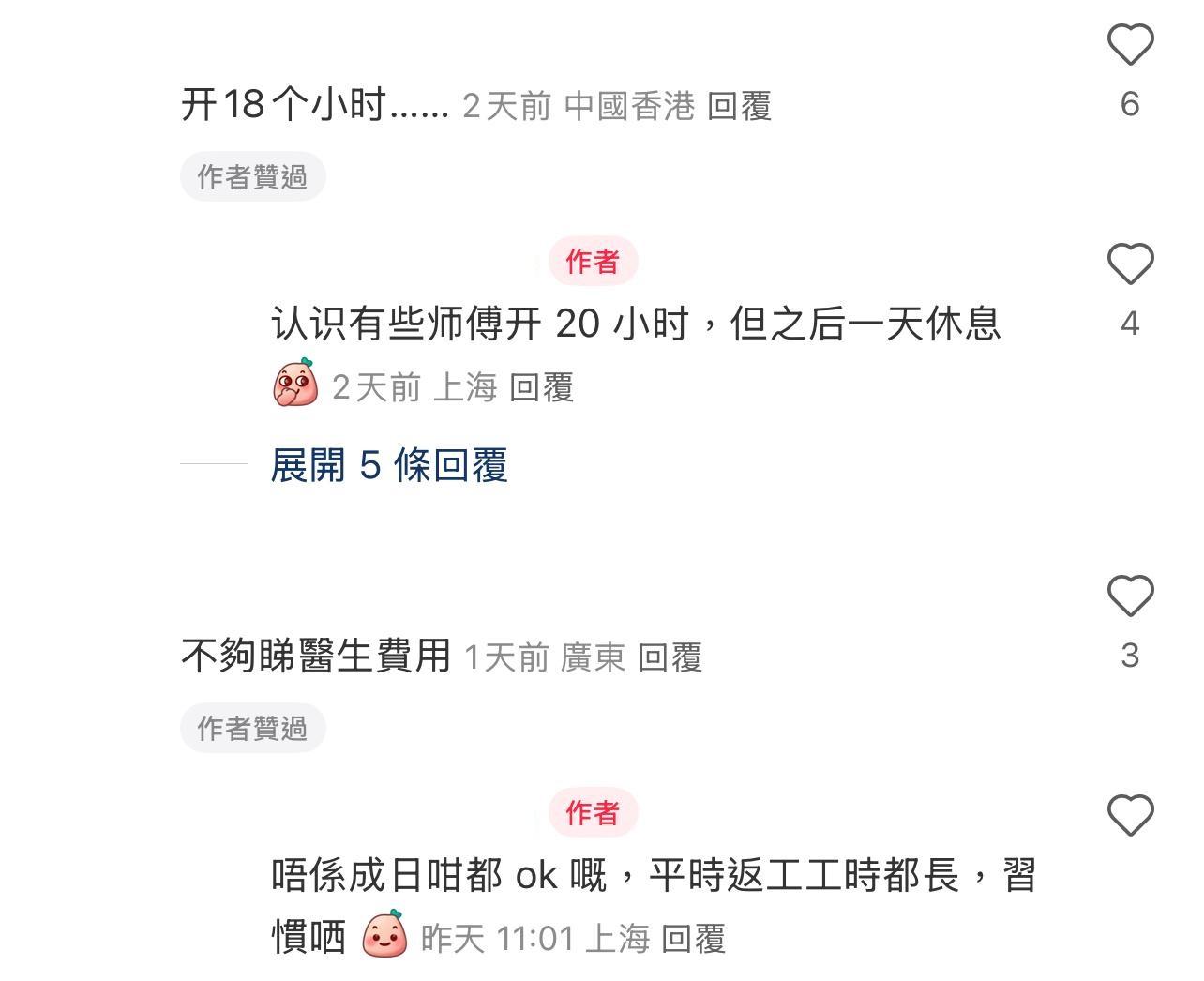Reply to the 不夠睇醫生費用 comment
The image size is (1204, 981).
[670, 657]
